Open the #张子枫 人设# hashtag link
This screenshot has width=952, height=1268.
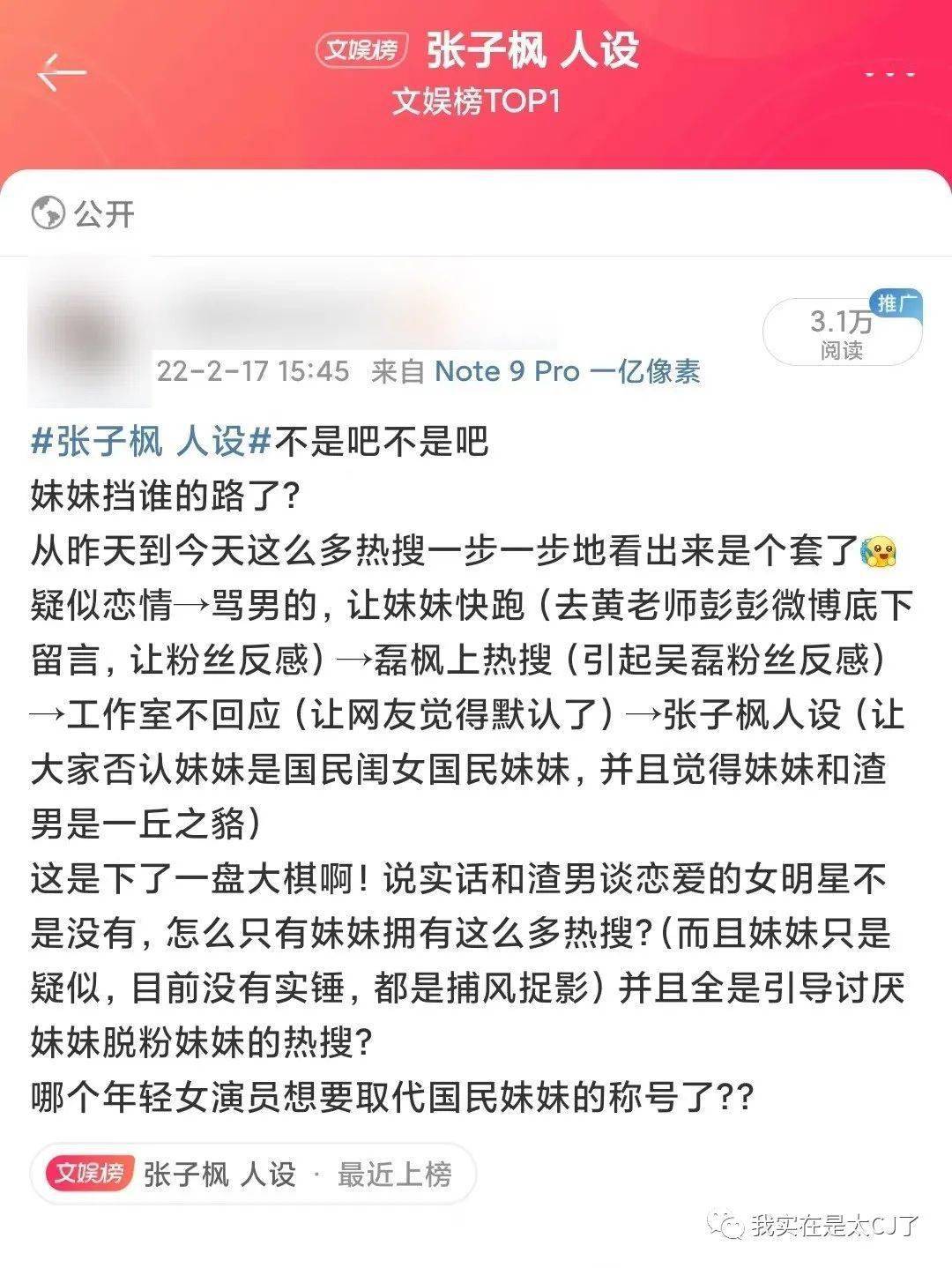pyautogui.click(x=151, y=441)
